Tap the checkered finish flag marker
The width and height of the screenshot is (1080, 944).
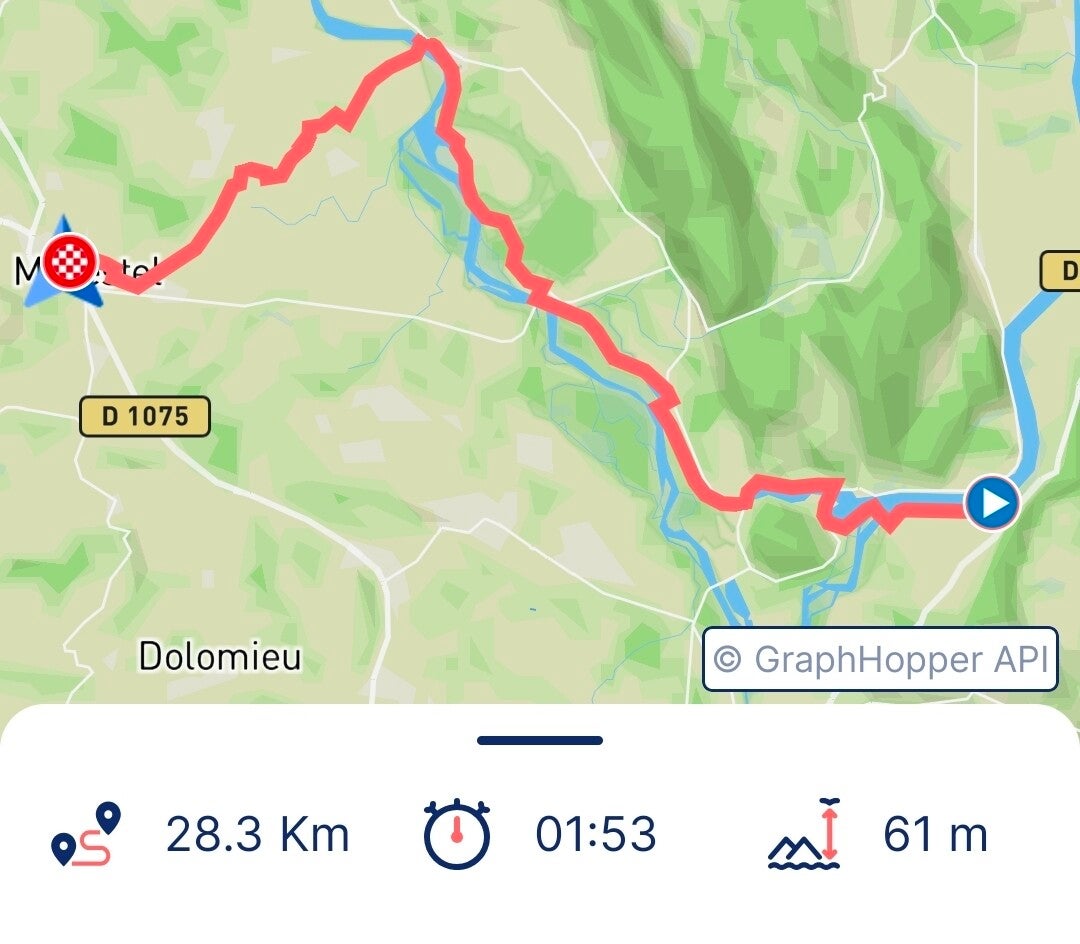click(70, 262)
